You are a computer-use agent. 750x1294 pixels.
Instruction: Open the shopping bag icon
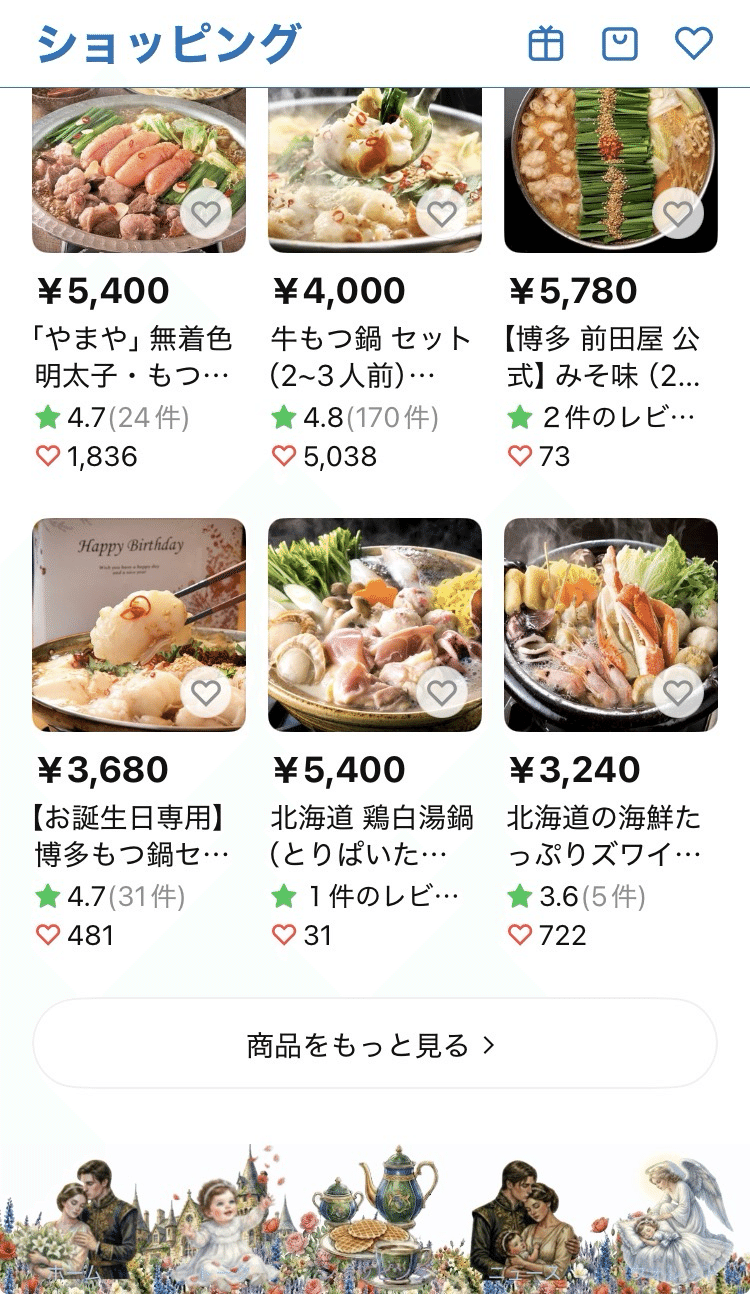tap(620, 44)
